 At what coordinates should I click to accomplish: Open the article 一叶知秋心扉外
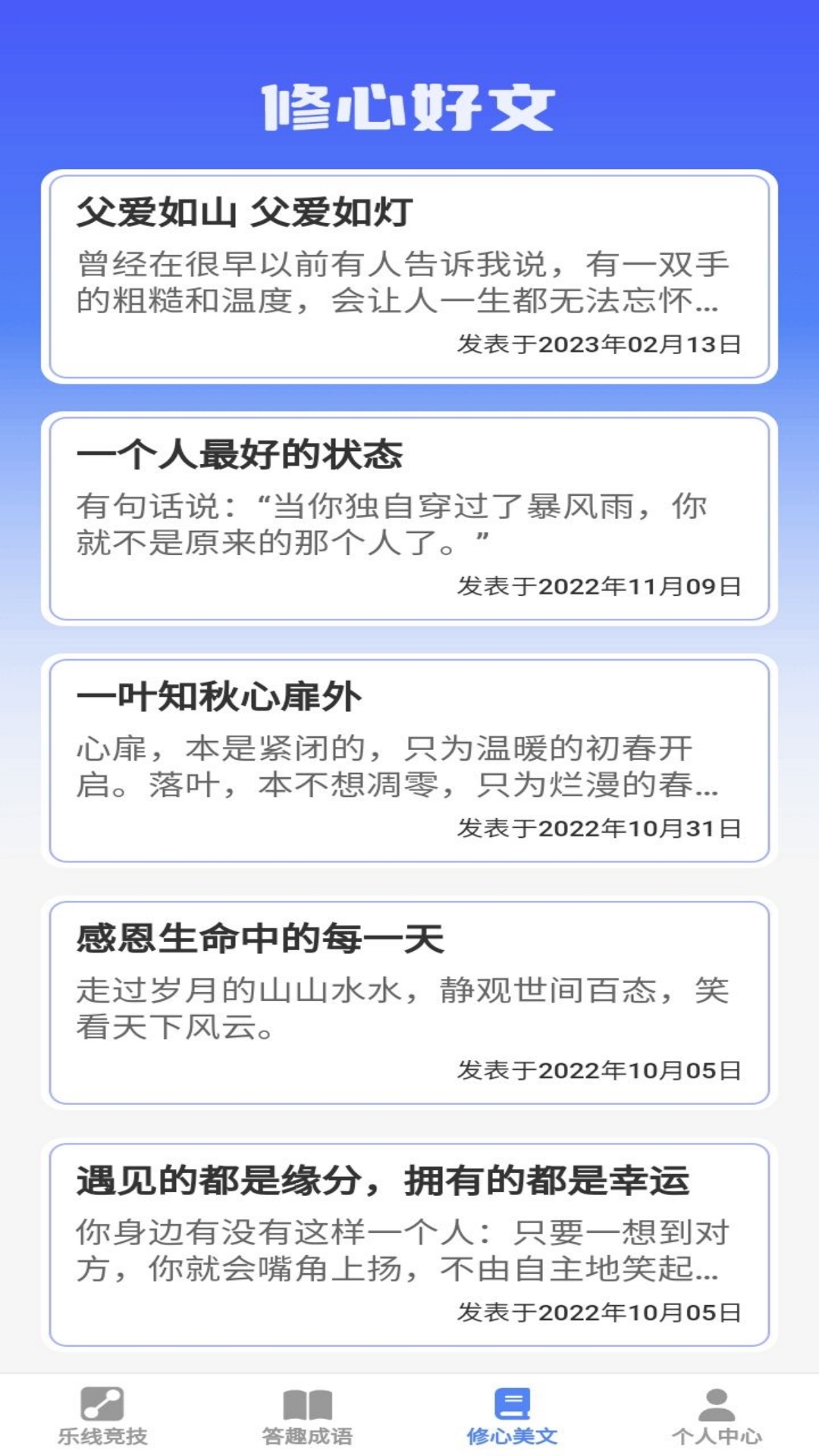409,758
